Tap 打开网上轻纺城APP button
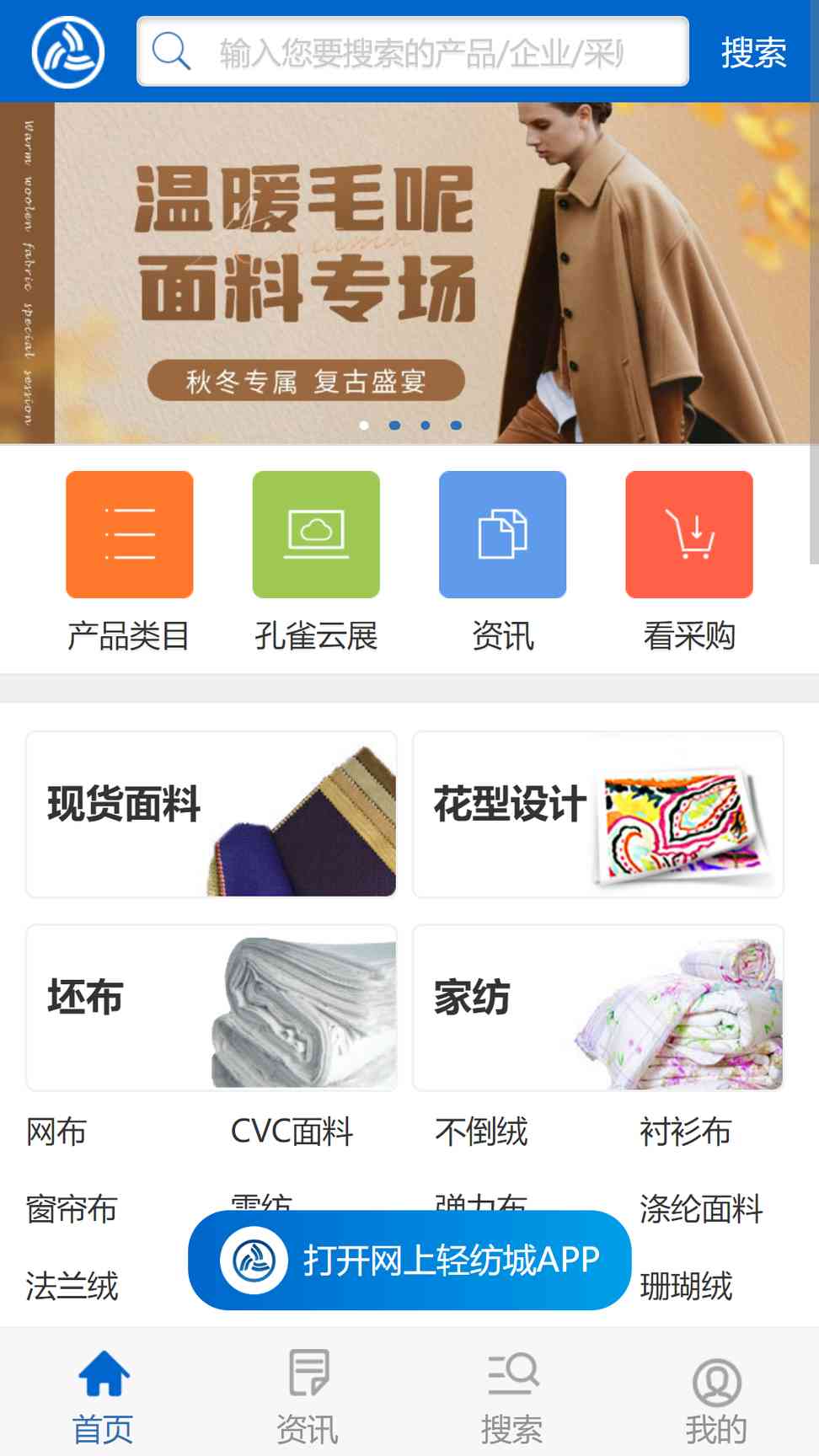The image size is (819, 1456). [x=409, y=1261]
